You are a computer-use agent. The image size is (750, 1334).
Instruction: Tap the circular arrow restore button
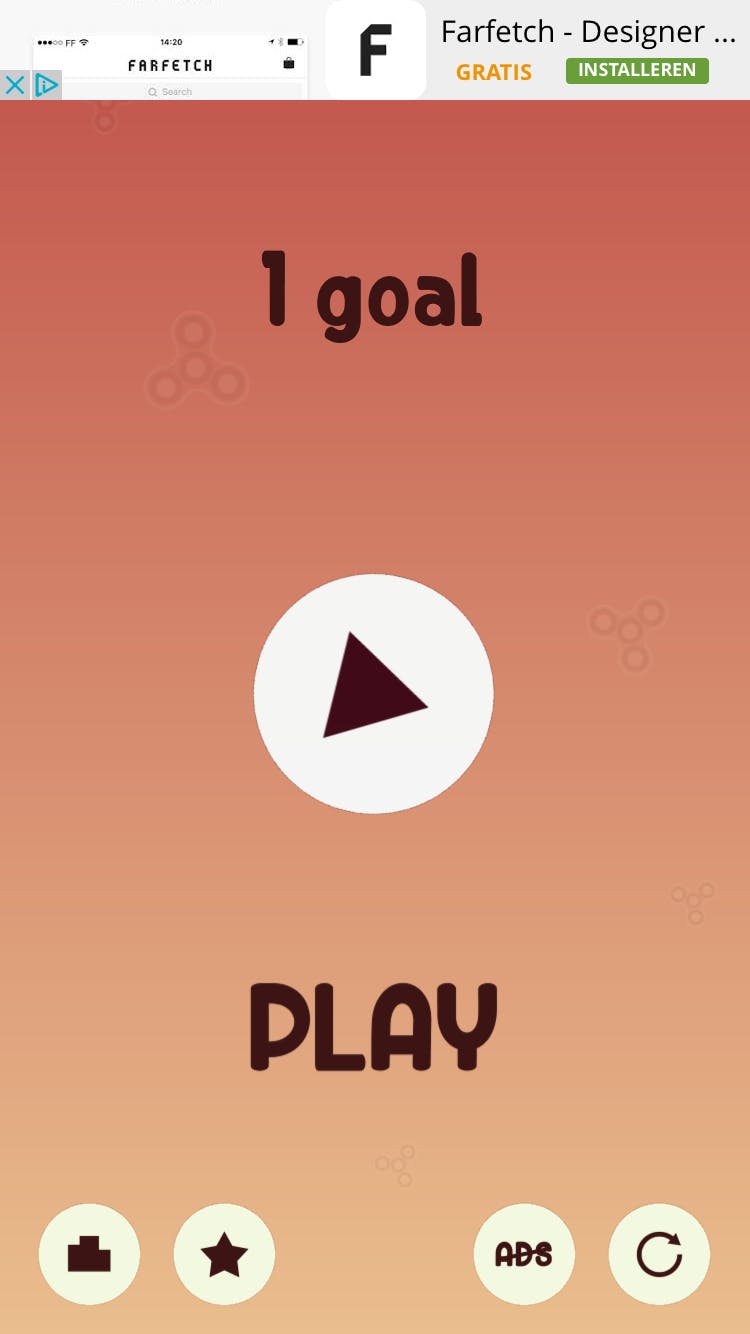[659, 1254]
